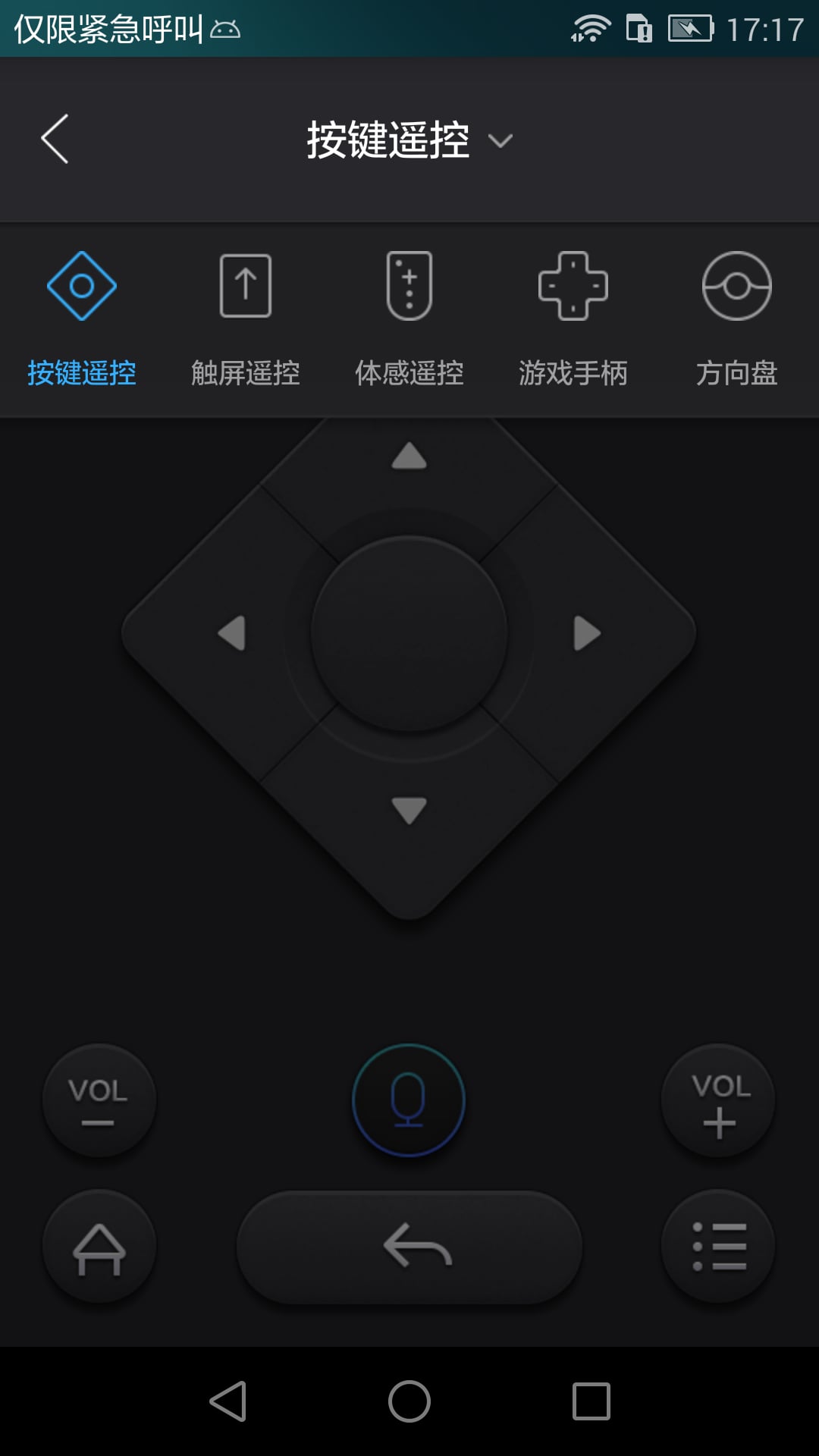Select the 触屏遥控 touchscreen remote icon
Screen dimensions: 819x1456
pyautogui.click(x=244, y=287)
